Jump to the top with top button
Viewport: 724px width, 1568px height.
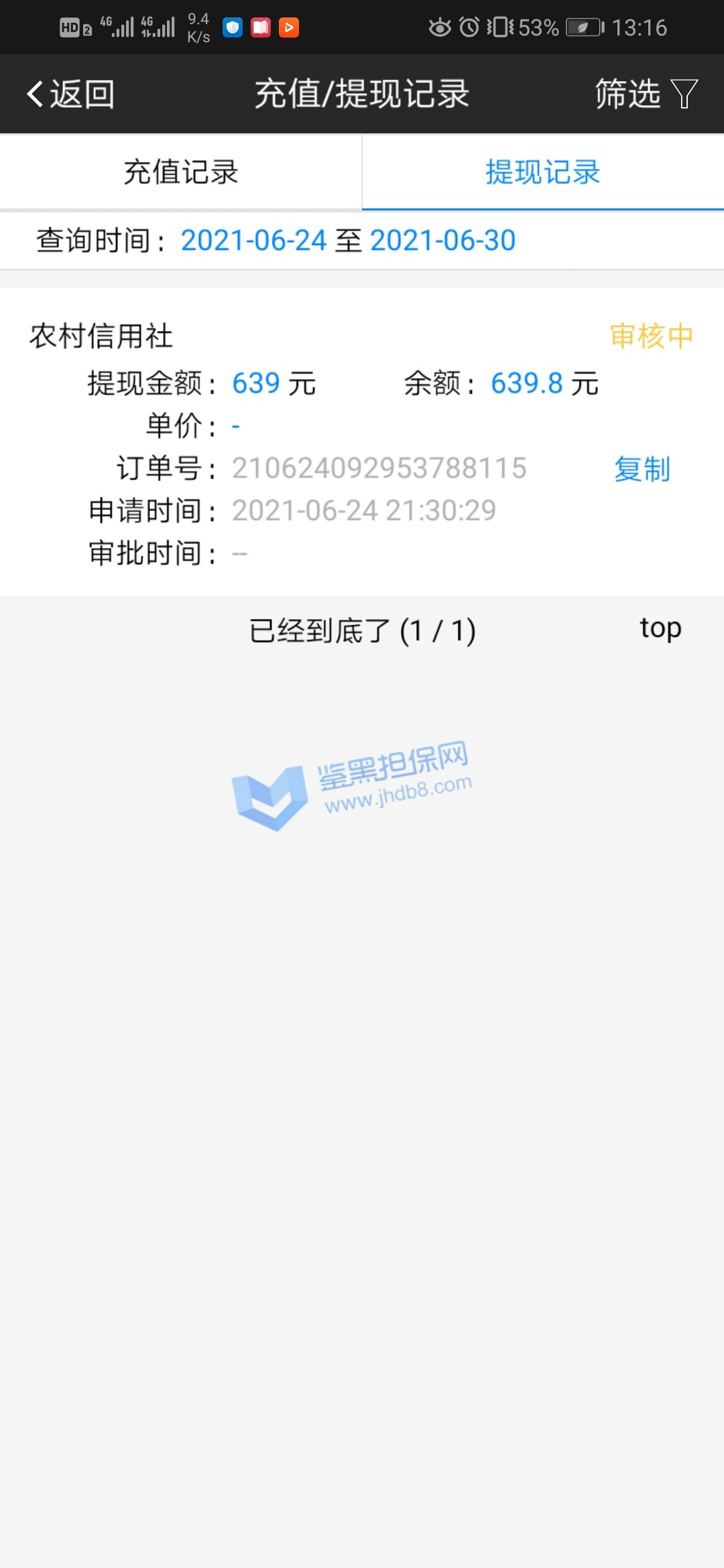click(660, 629)
